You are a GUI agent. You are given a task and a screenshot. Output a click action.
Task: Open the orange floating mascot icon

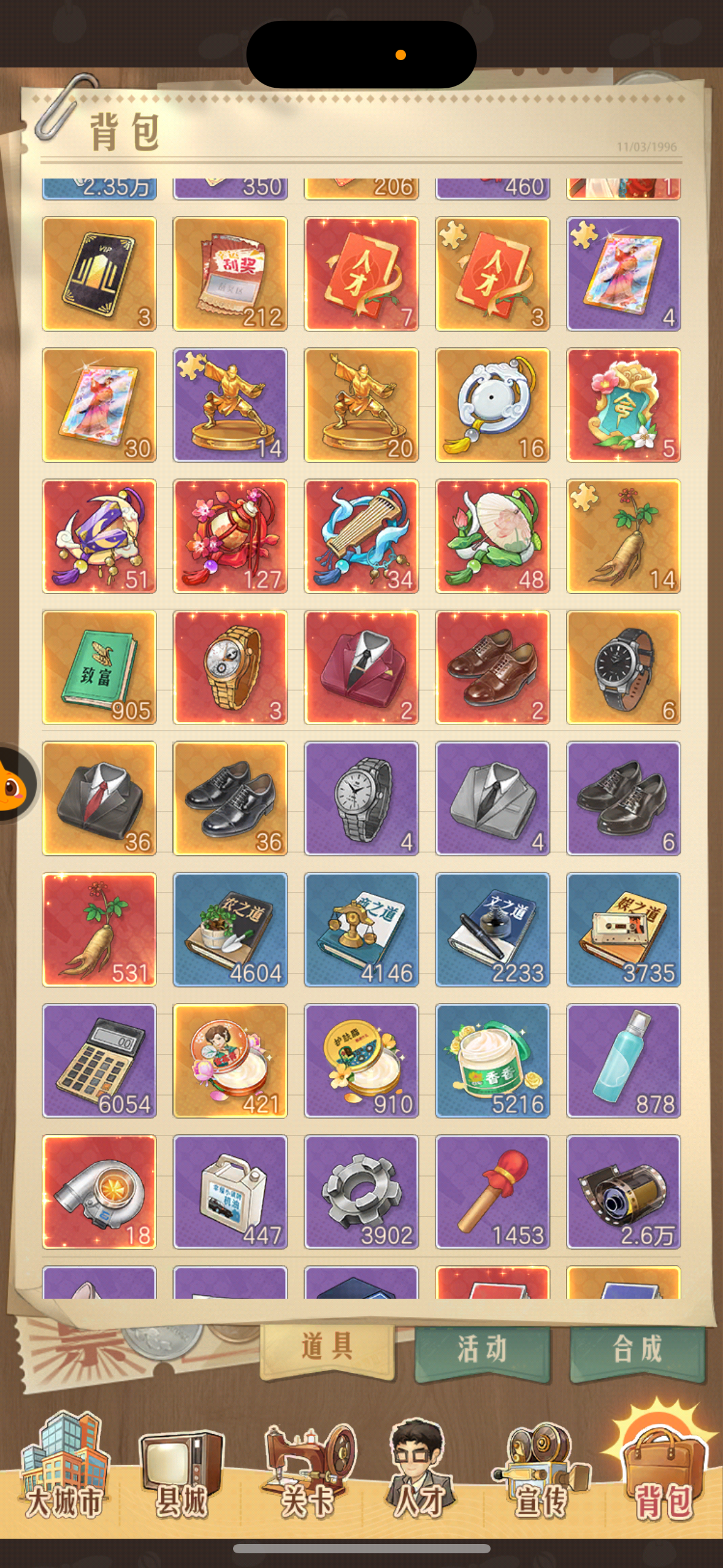(x=13, y=784)
